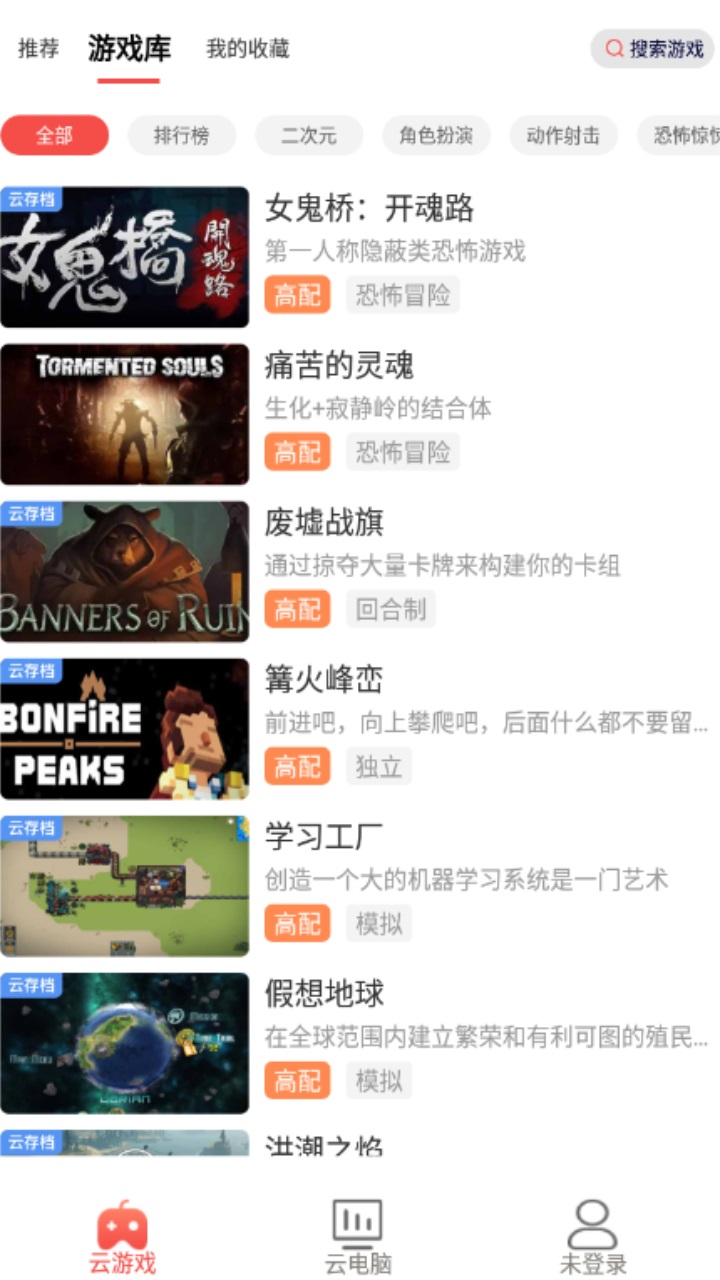Open the 未登录 profile tab
The image size is (720, 1280).
(593, 1238)
